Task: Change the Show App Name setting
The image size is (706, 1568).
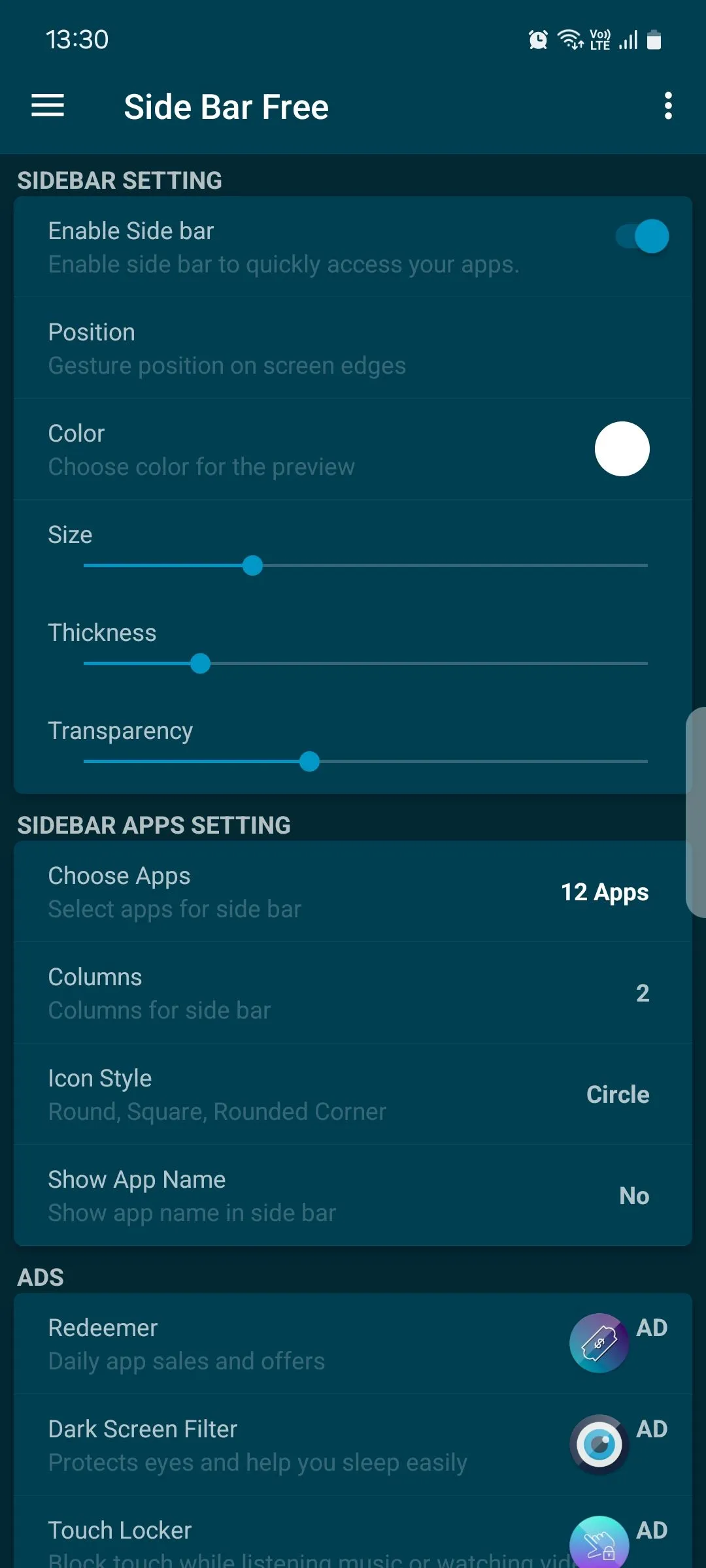Action: [x=353, y=1196]
